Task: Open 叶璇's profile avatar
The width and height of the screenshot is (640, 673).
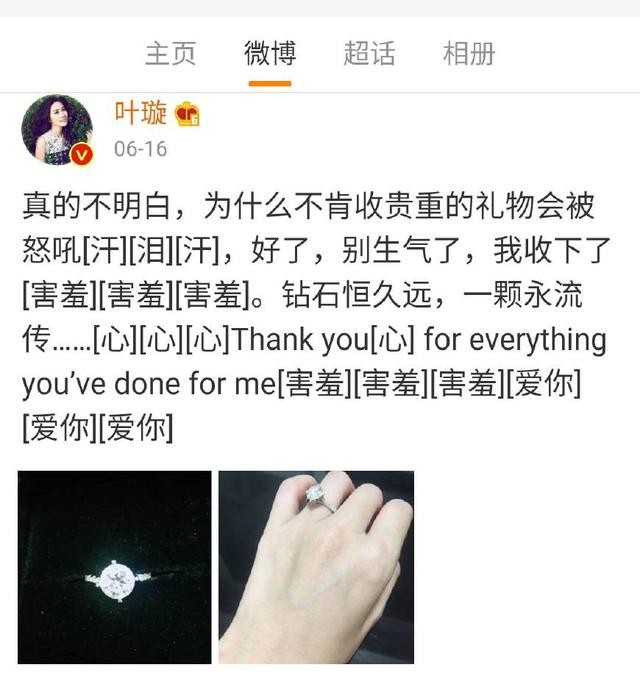Action: (x=57, y=130)
